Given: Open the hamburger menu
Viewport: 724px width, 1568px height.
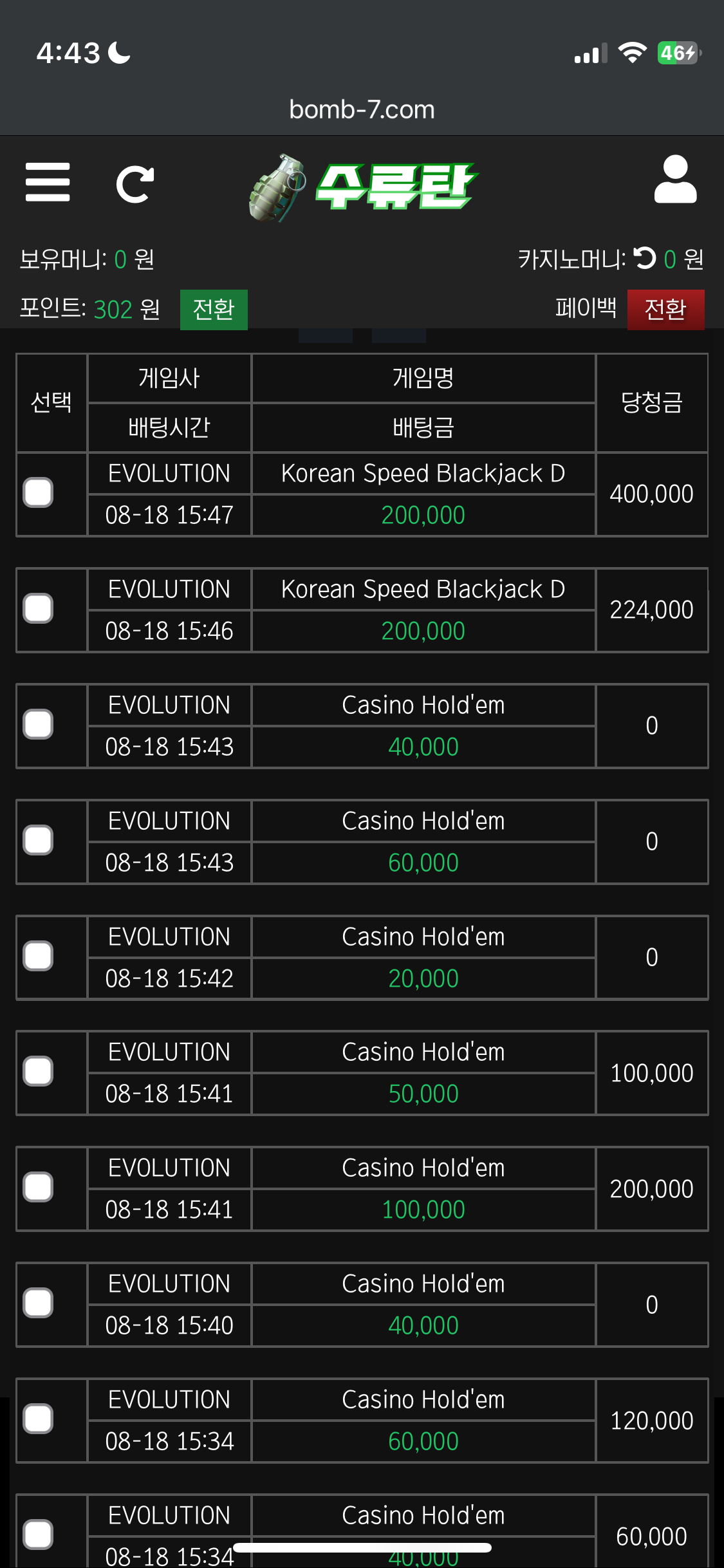Looking at the screenshot, I should tap(48, 182).
